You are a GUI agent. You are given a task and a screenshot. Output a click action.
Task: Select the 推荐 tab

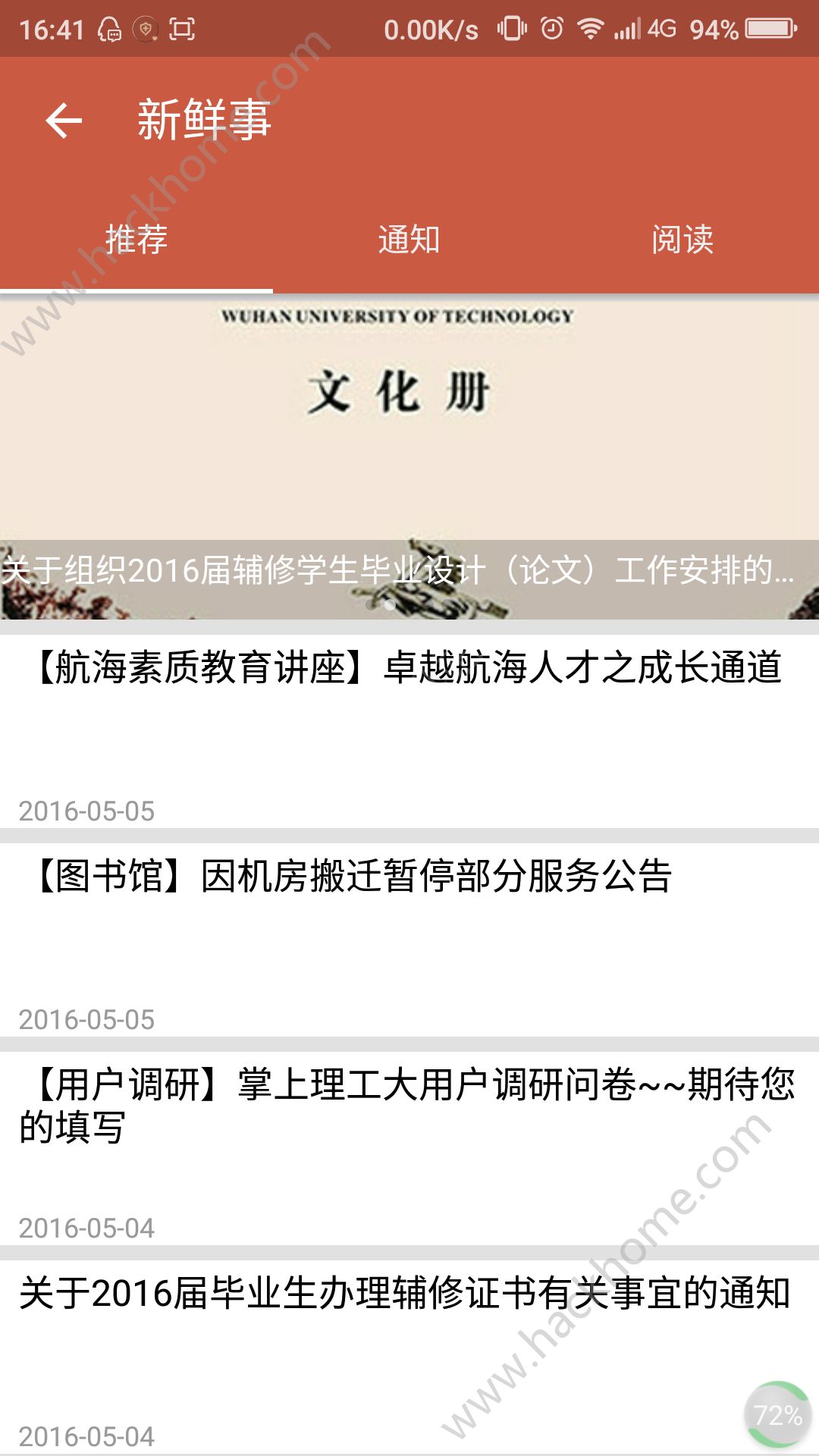[136, 240]
